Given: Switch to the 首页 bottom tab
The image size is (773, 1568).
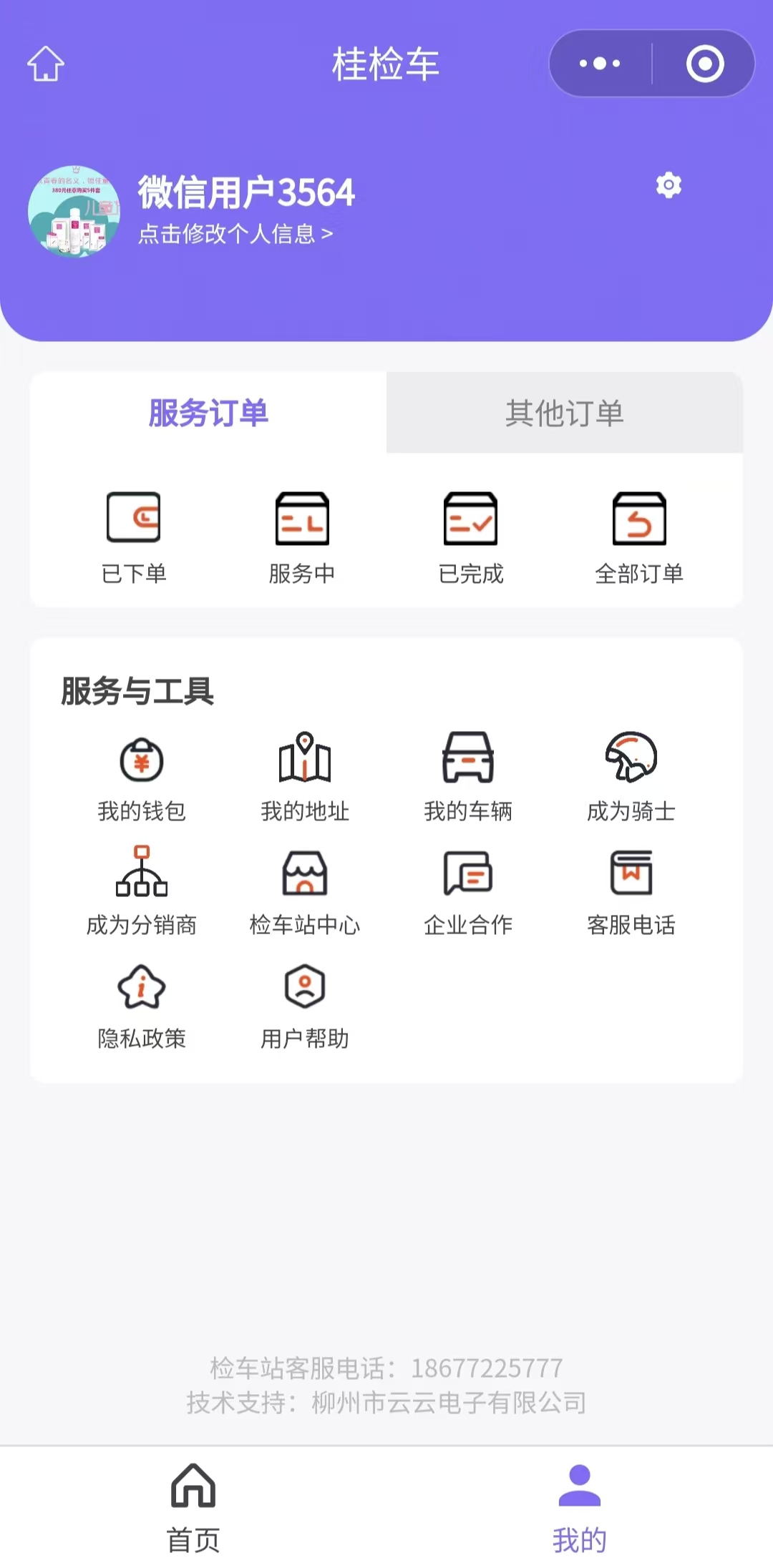Looking at the screenshot, I should (x=193, y=1507).
